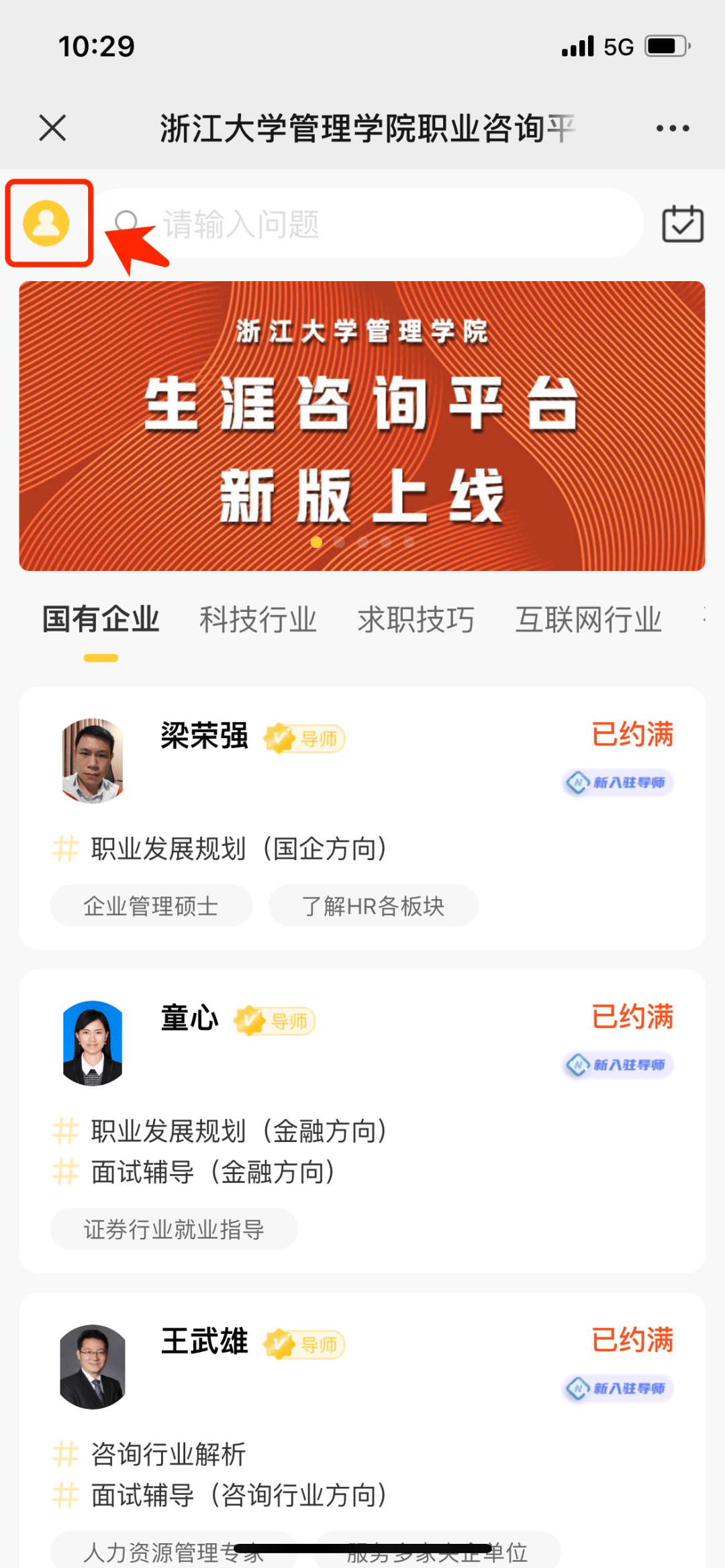Switch to the 科技行业 tab
This screenshot has height=1568, width=725.
pos(258,619)
